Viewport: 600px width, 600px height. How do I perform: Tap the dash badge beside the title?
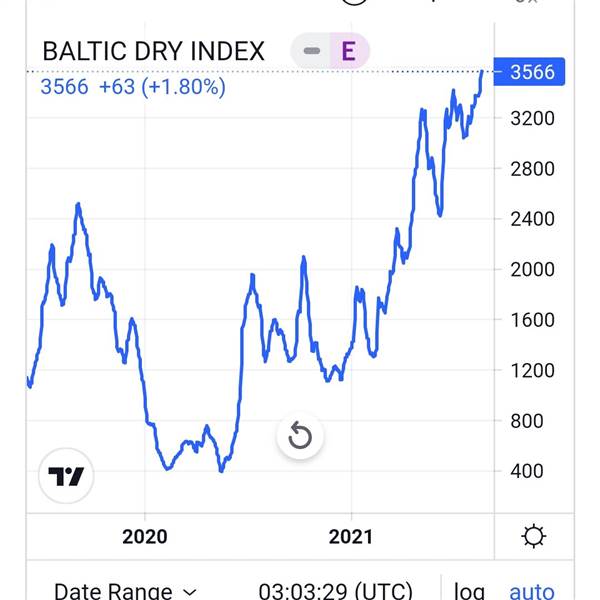(x=312, y=51)
